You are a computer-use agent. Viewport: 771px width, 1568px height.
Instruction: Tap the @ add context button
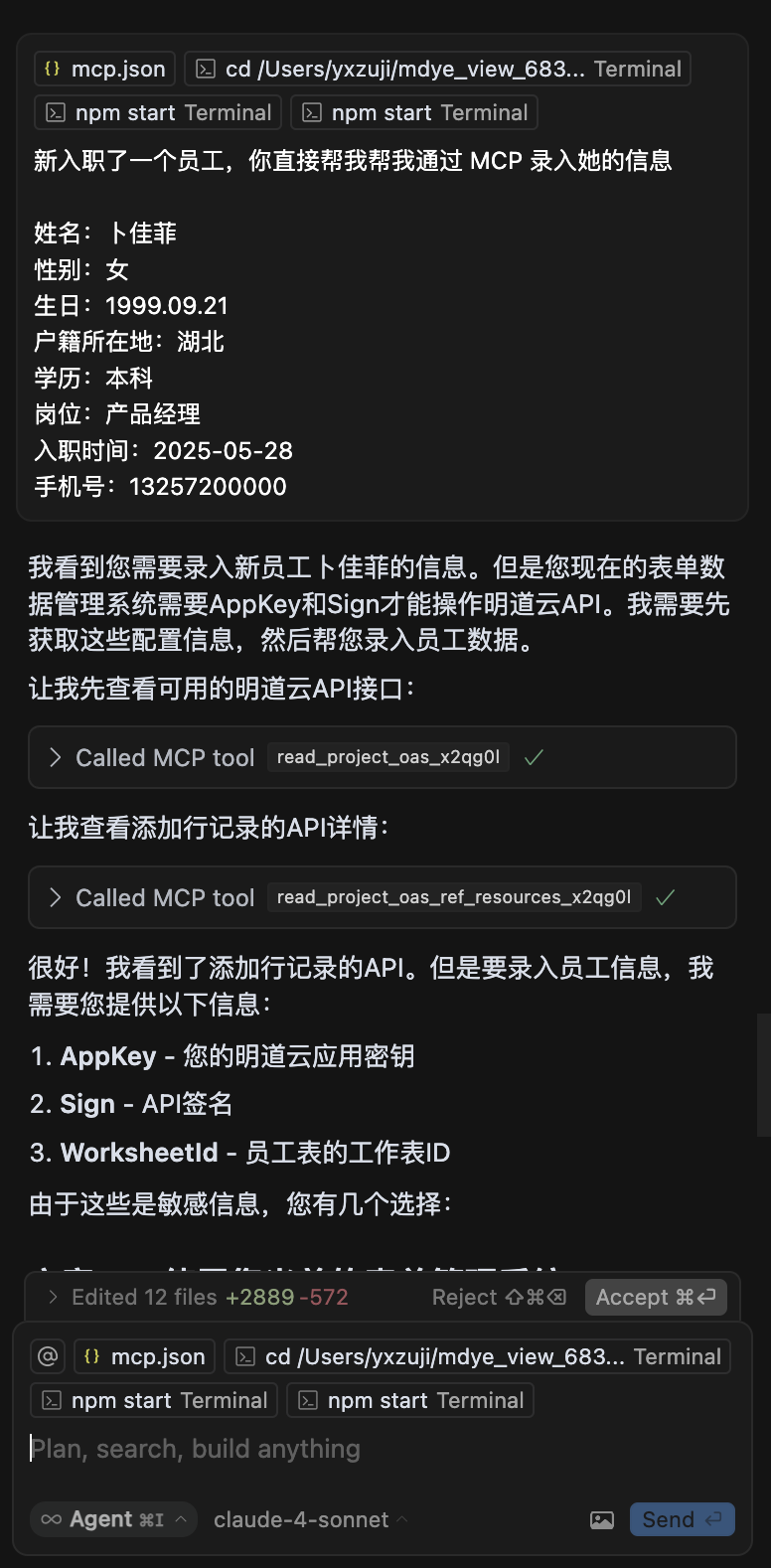tap(48, 1356)
